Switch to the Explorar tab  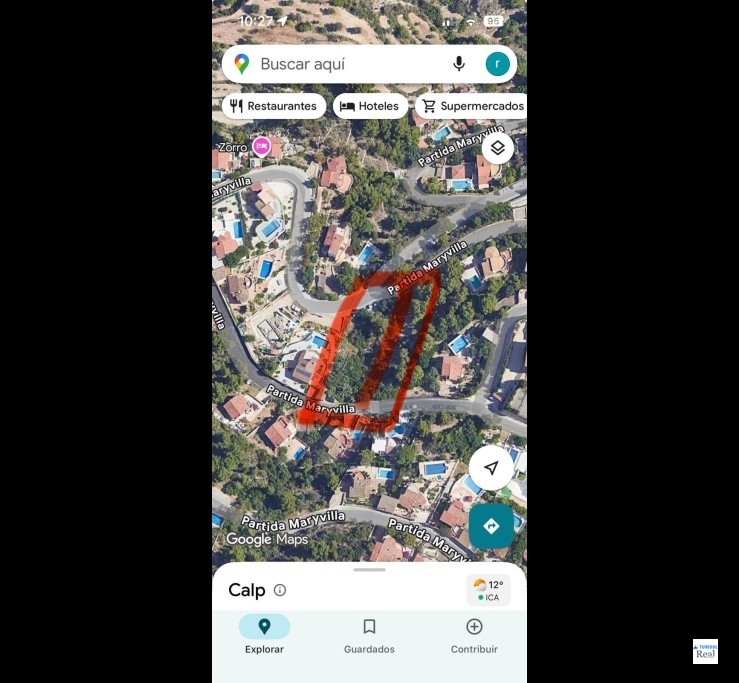point(264,635)
